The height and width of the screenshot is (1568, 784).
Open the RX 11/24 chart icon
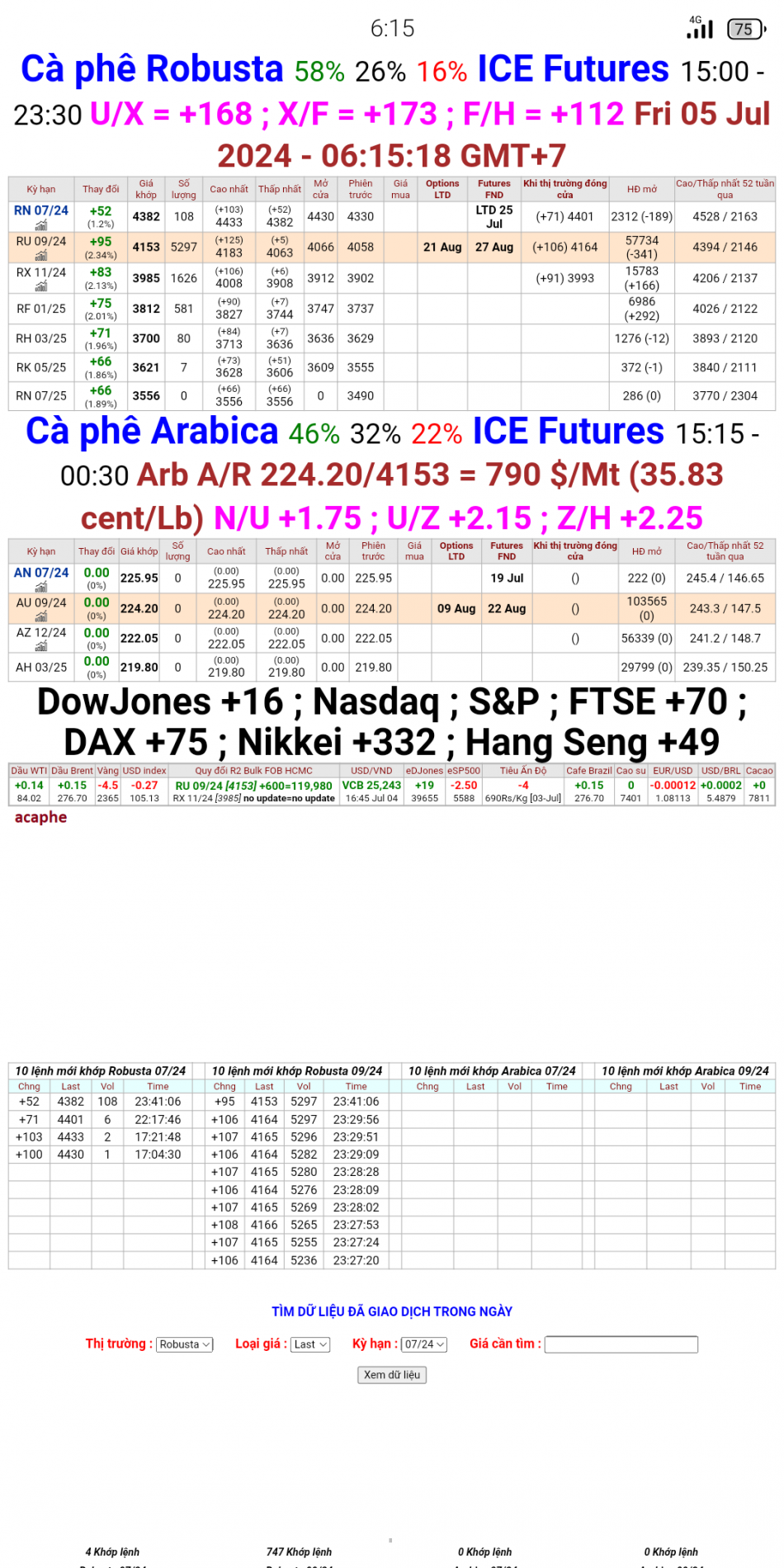40,286
